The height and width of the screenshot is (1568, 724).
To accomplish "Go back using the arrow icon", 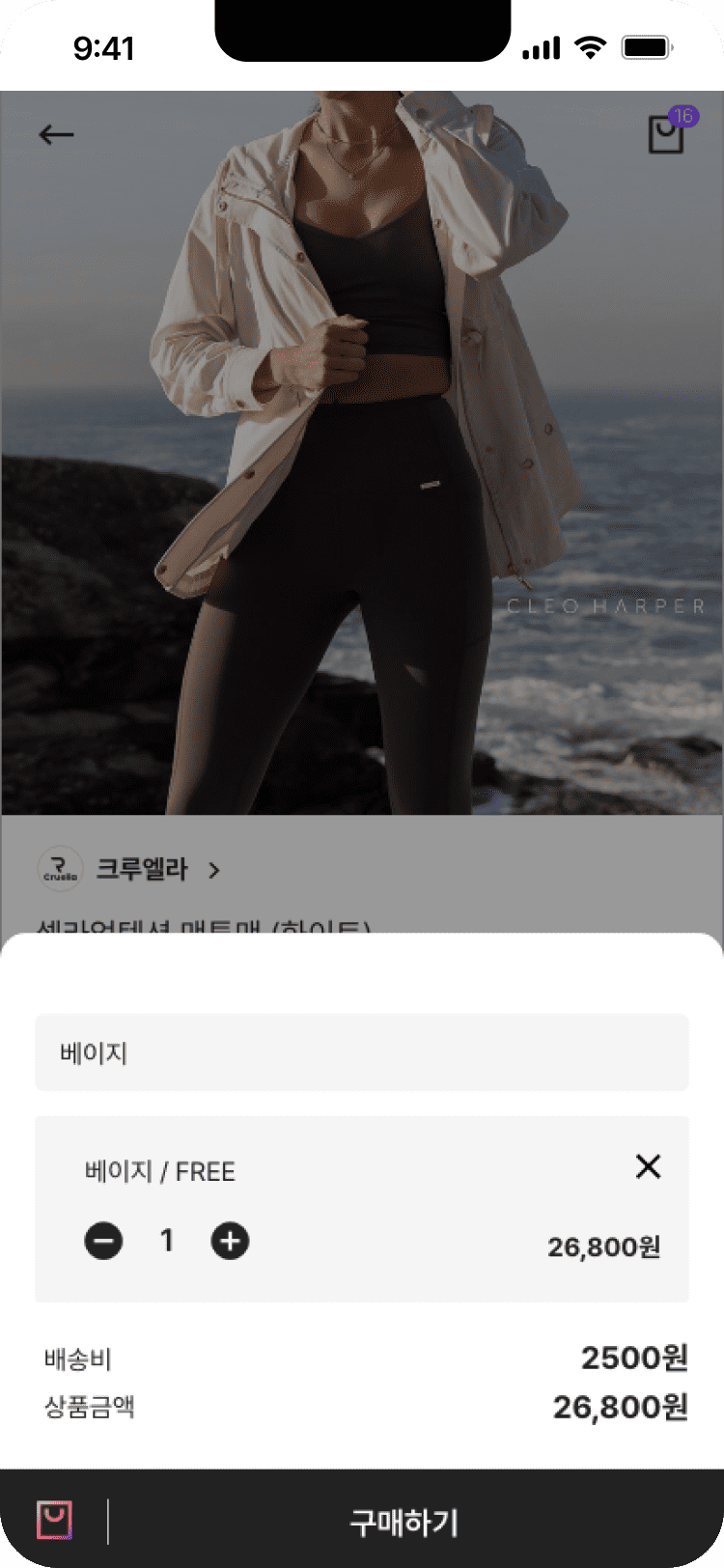I will (x=56, y=135).
